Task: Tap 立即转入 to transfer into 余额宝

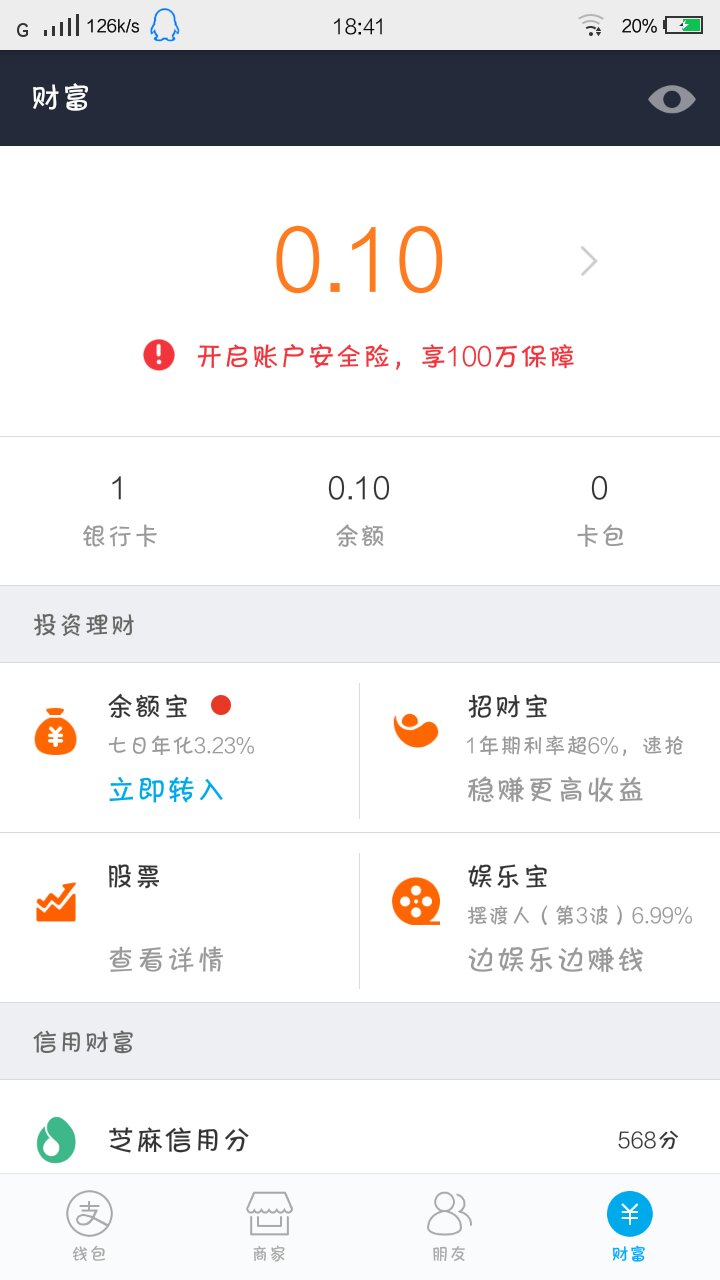Action: pos(164,790)
